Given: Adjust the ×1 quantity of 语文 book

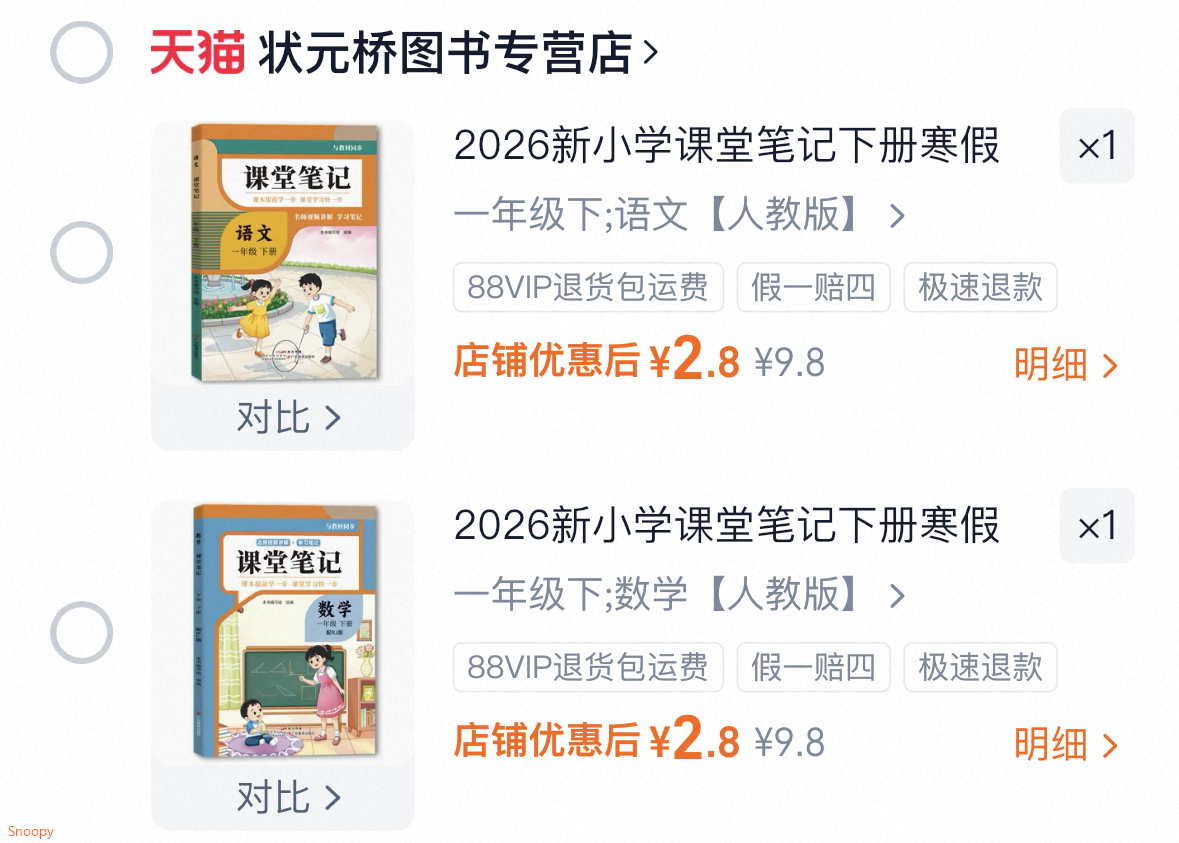Looking at the screenshot, I should tap(1096, 146).
